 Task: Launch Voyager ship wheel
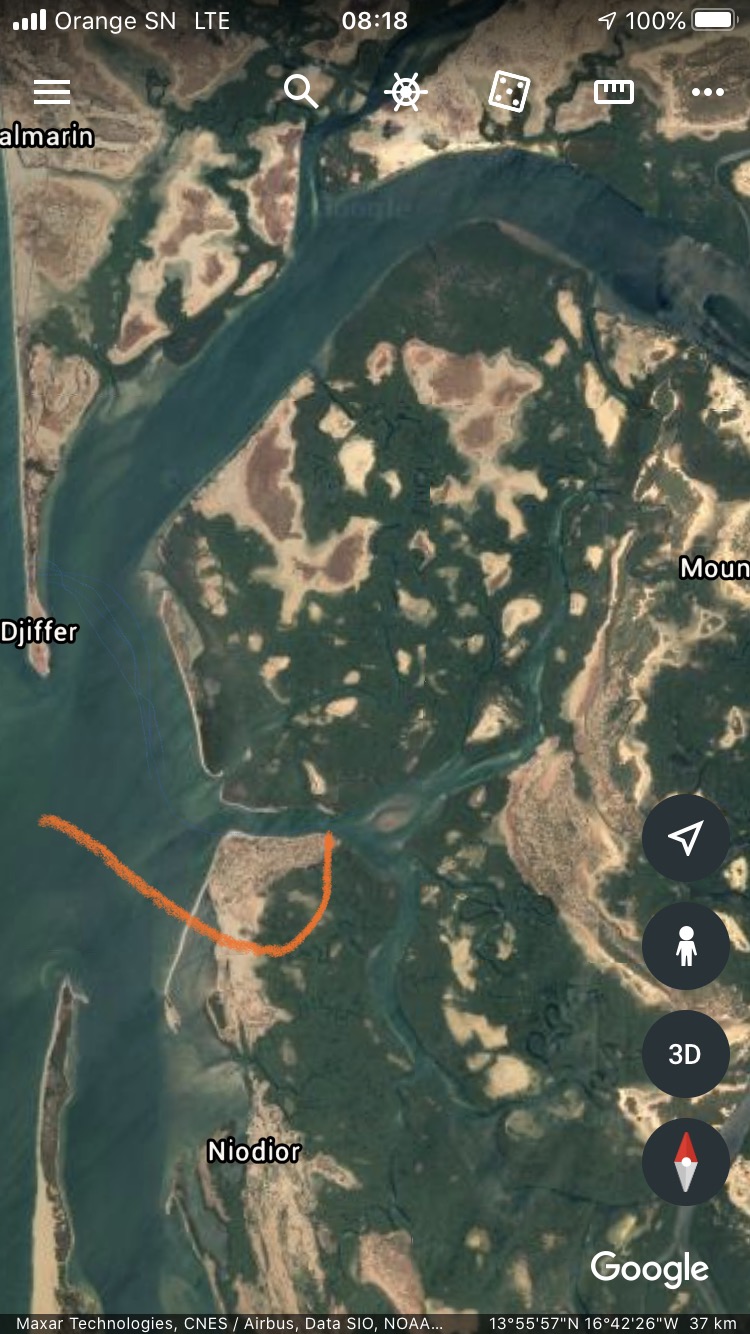tap(406, 92)
